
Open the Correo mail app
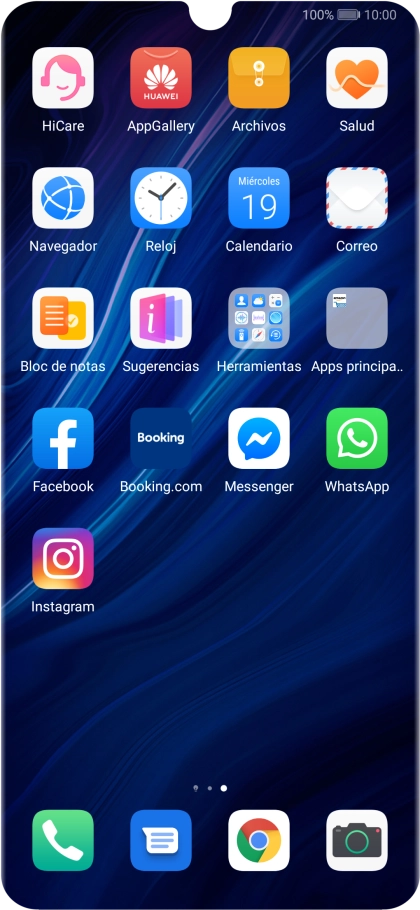coord(357,198)
